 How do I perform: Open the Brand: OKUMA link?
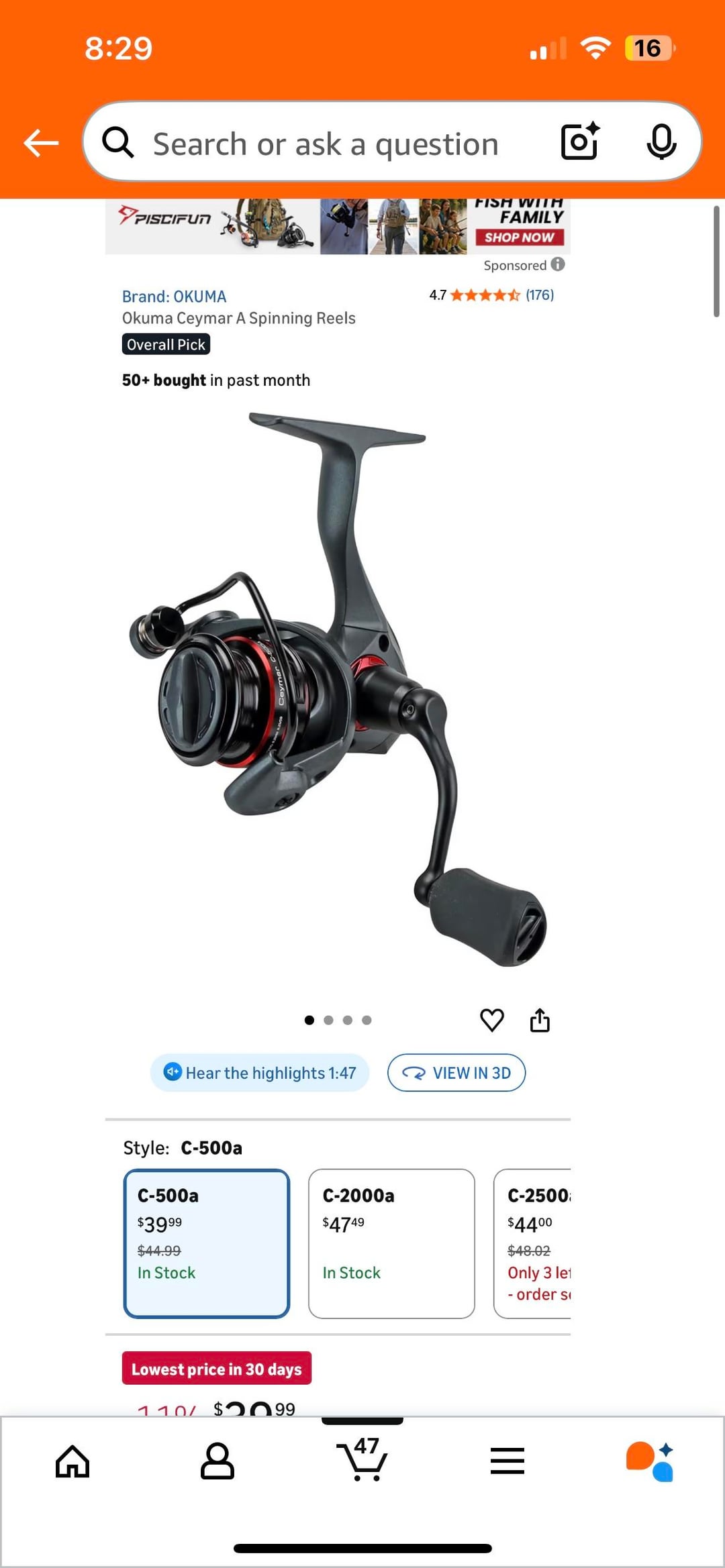pyautogui.click(x=174, y=297)
